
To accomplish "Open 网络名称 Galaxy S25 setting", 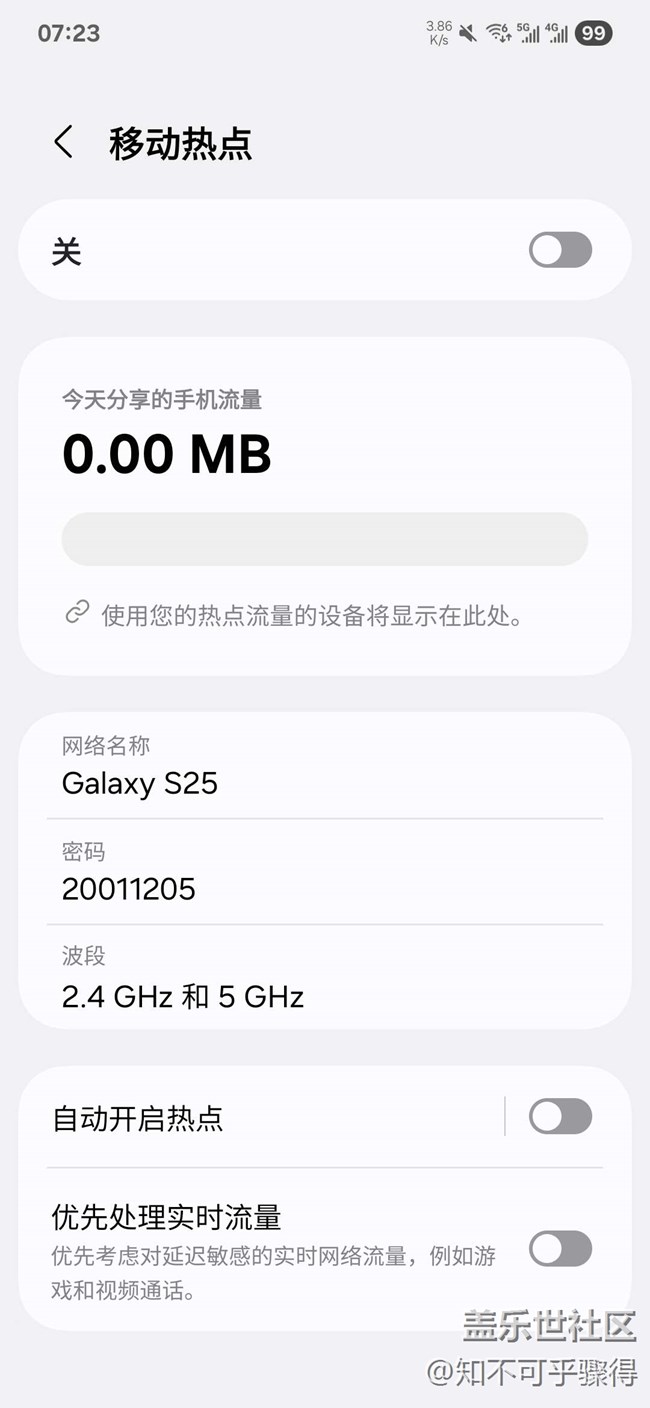I will tap(324, 766).
